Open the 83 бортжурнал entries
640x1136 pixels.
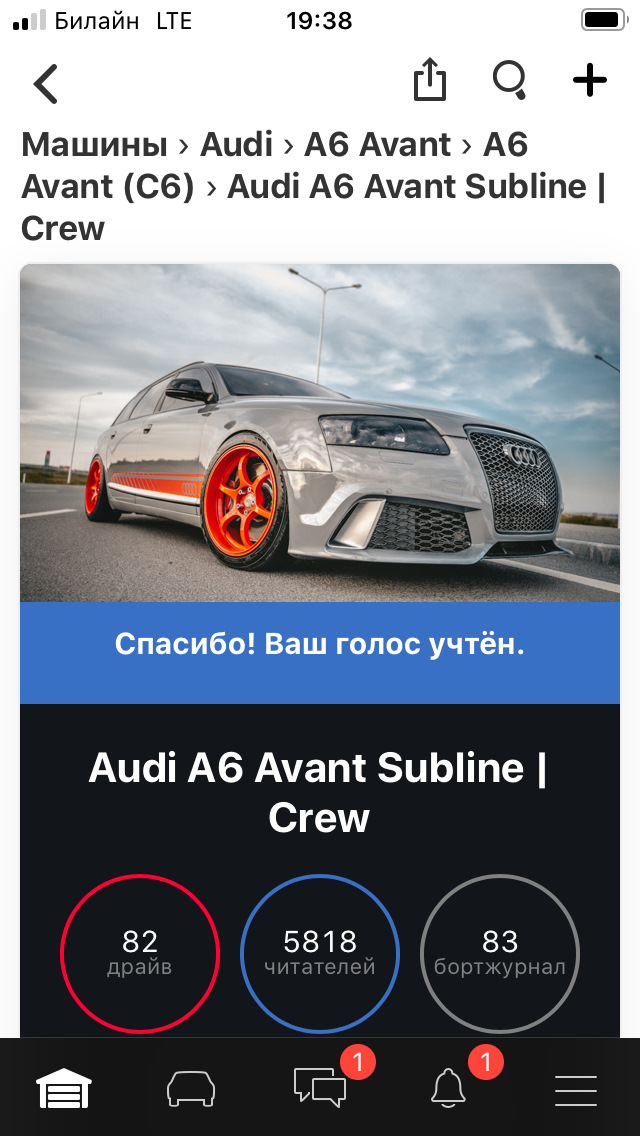[500, 953]
